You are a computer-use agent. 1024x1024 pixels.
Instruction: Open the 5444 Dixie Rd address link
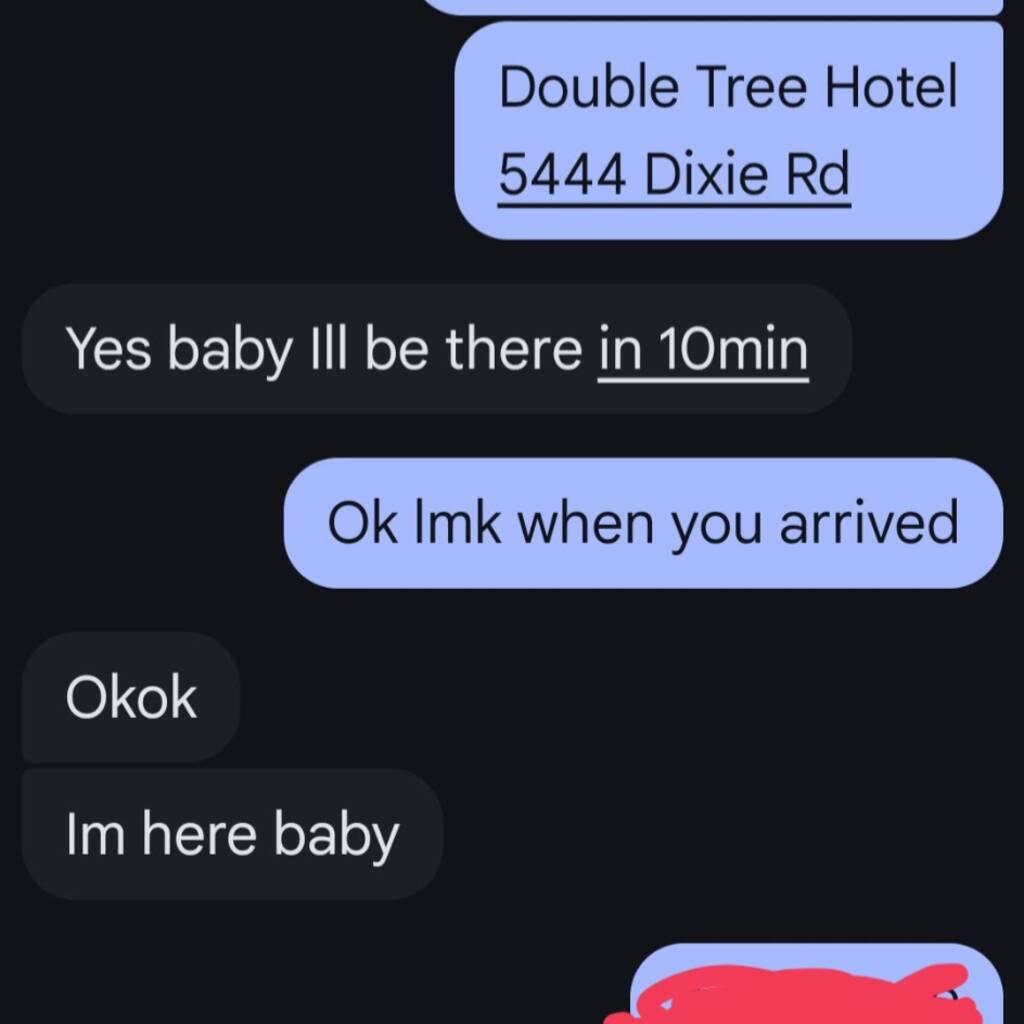click(674, 176)
